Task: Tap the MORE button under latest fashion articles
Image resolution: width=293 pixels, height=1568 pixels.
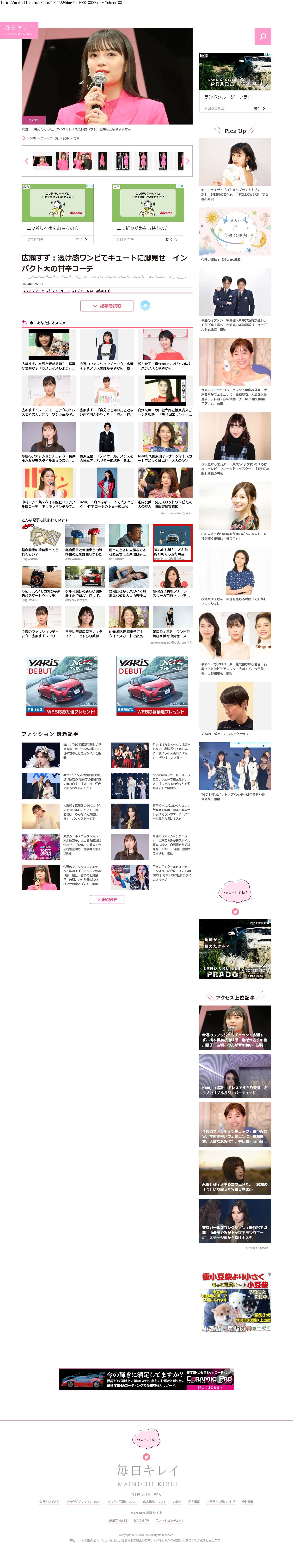Action: pos(107,899)
